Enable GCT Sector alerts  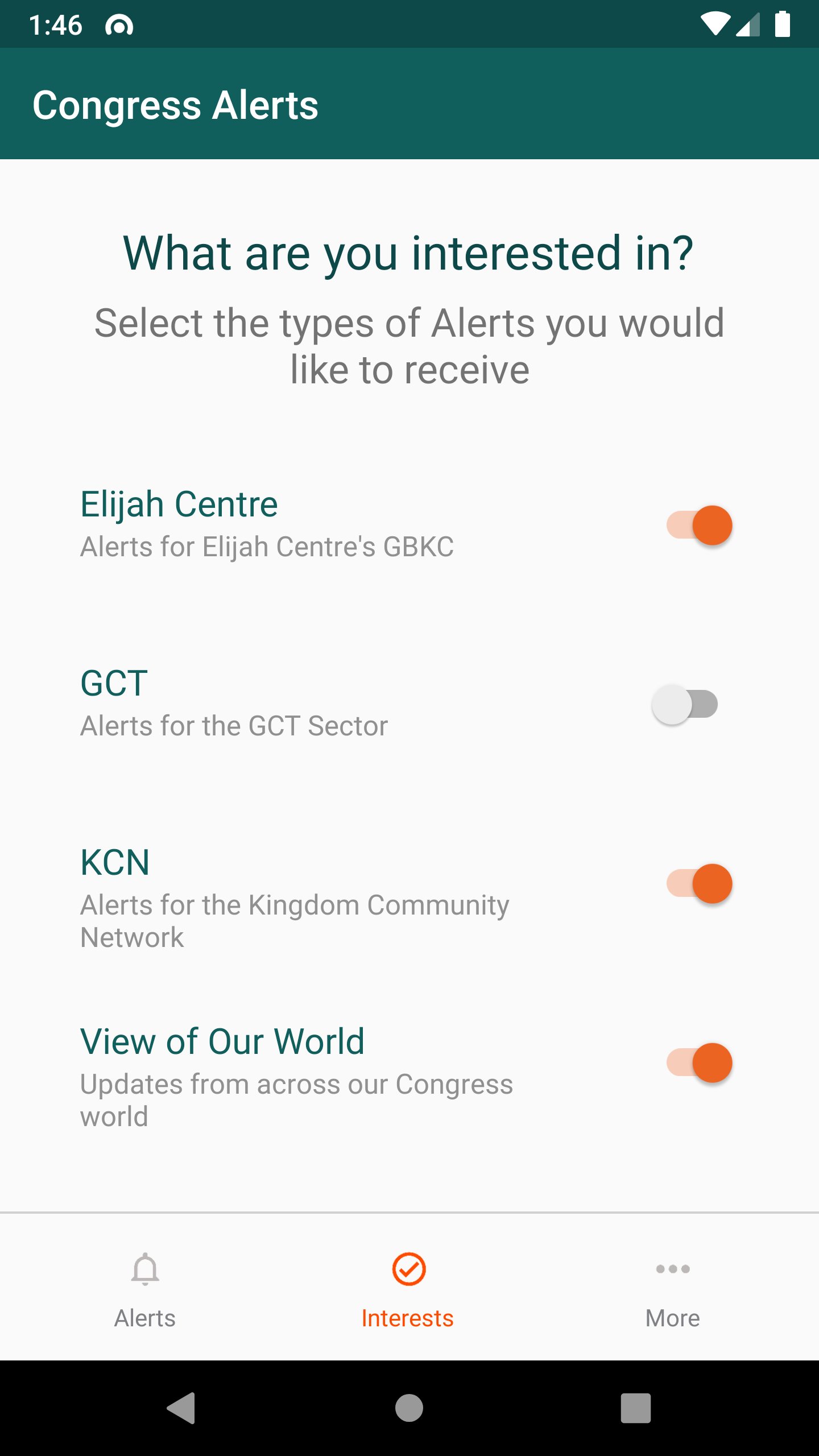click(685, 704)
